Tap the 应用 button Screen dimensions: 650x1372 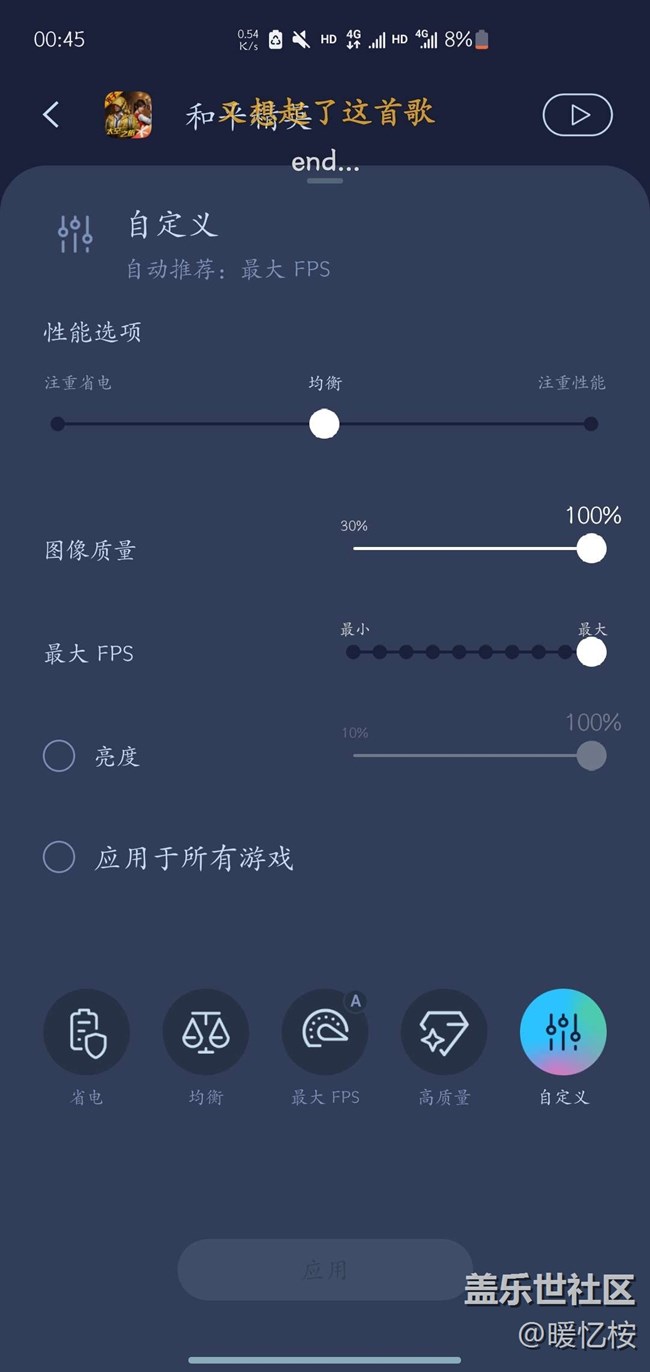tap(325, 1270)
